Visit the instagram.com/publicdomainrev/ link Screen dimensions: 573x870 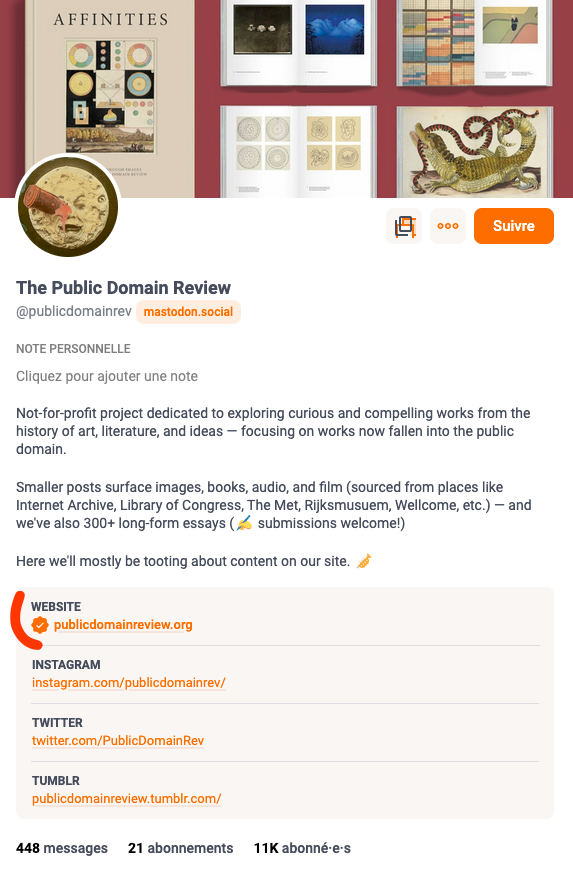point(129,682)
